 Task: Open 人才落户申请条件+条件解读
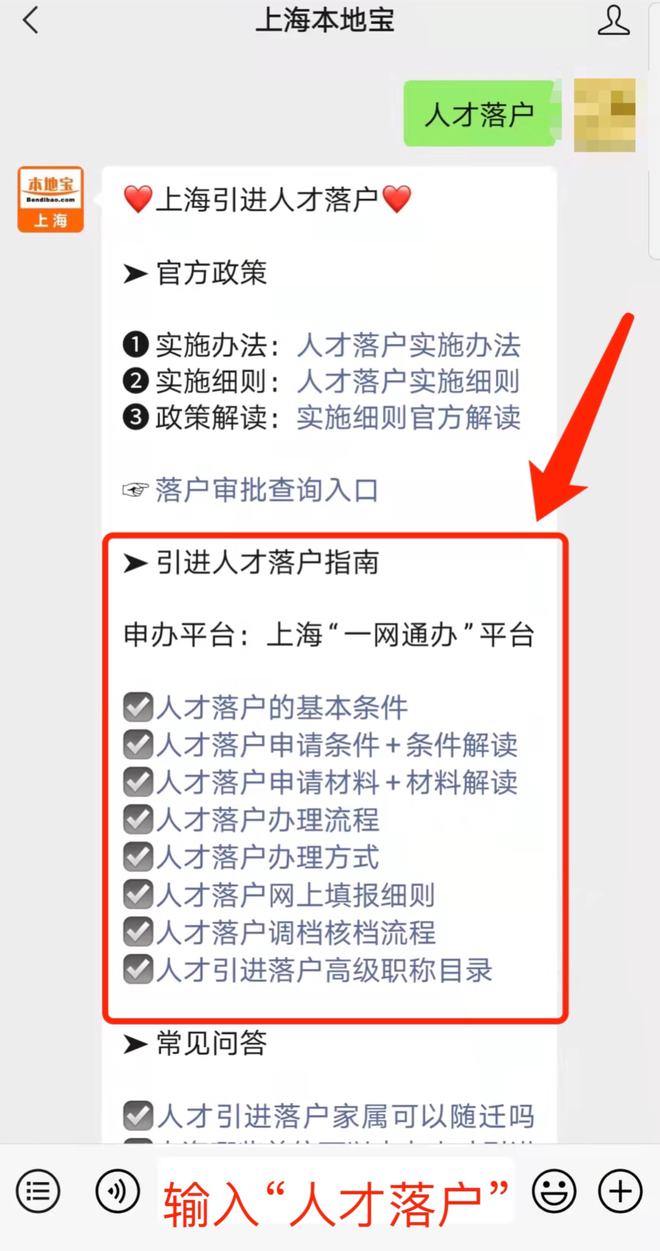click(x=337, y=745)
